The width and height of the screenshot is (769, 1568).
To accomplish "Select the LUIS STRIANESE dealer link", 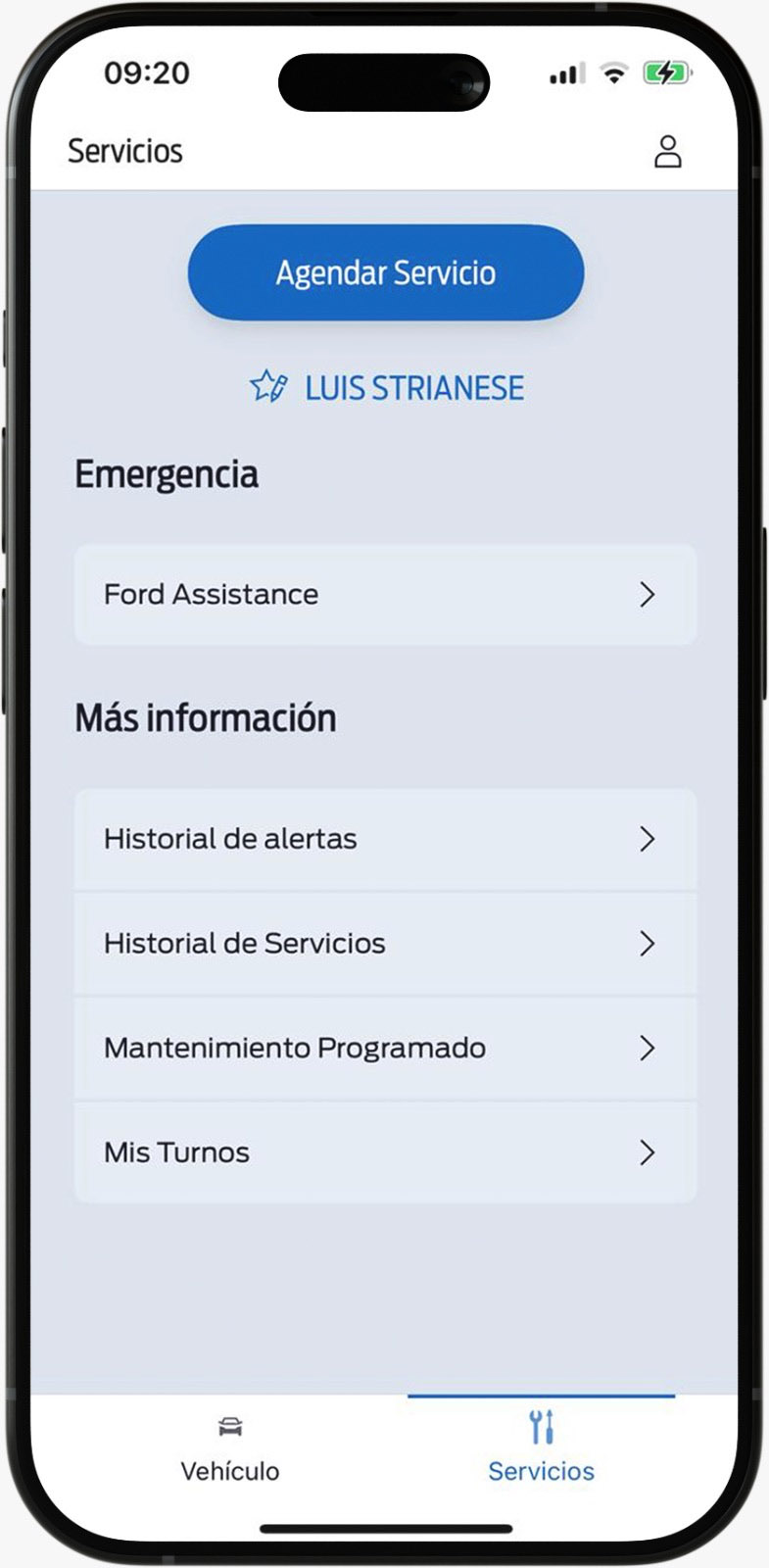I will coord(388,388).
